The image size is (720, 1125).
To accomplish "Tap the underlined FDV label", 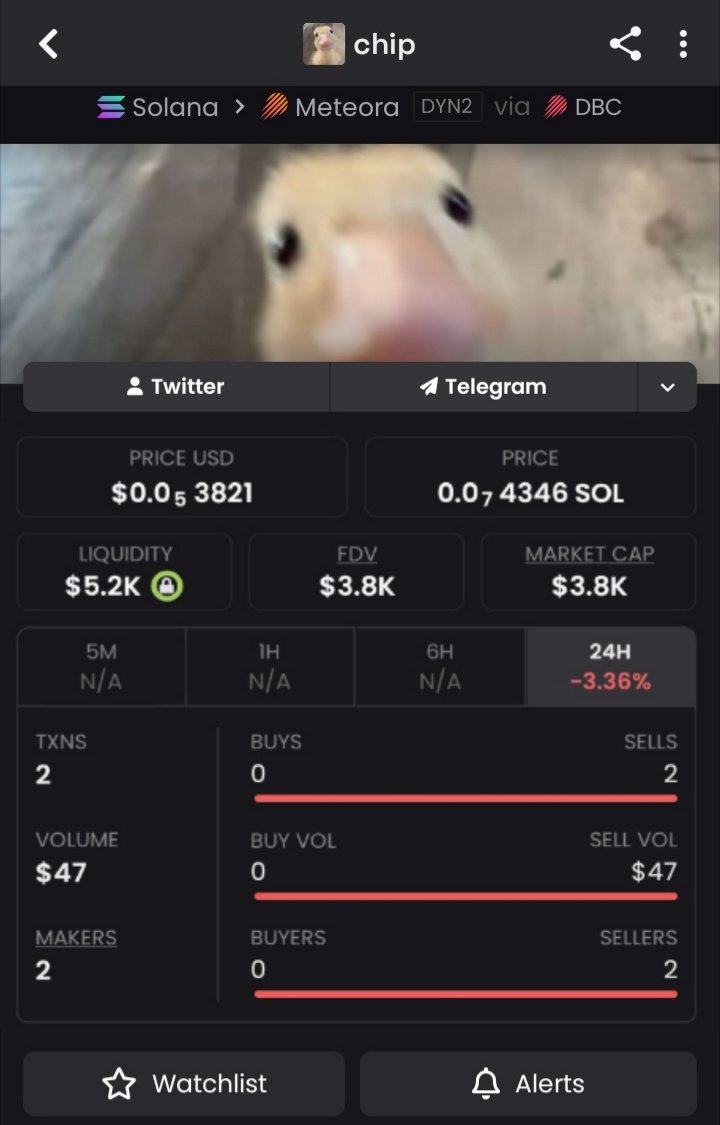I will [x=357, y=554].
